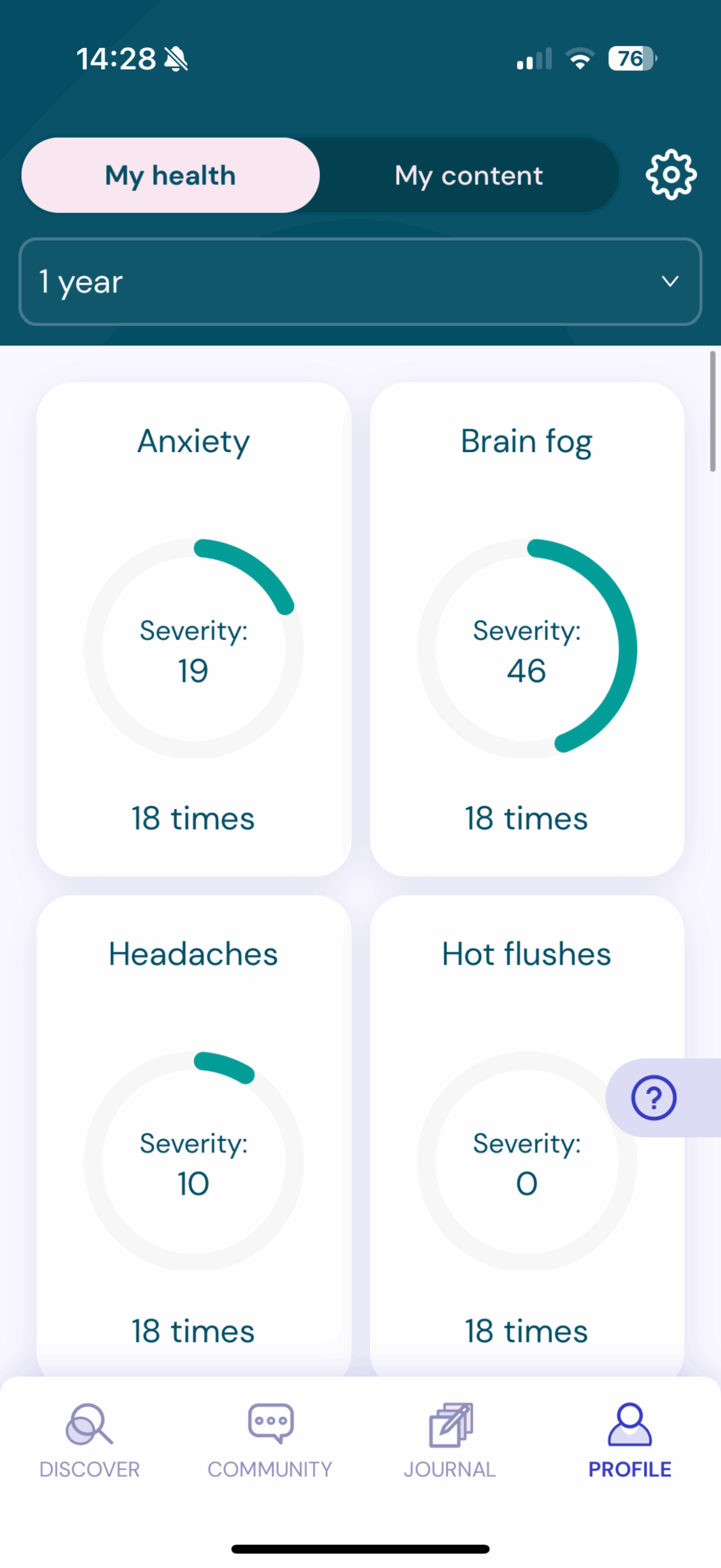
Task: Toggle the My health pill selector
Action: (170, 175)
